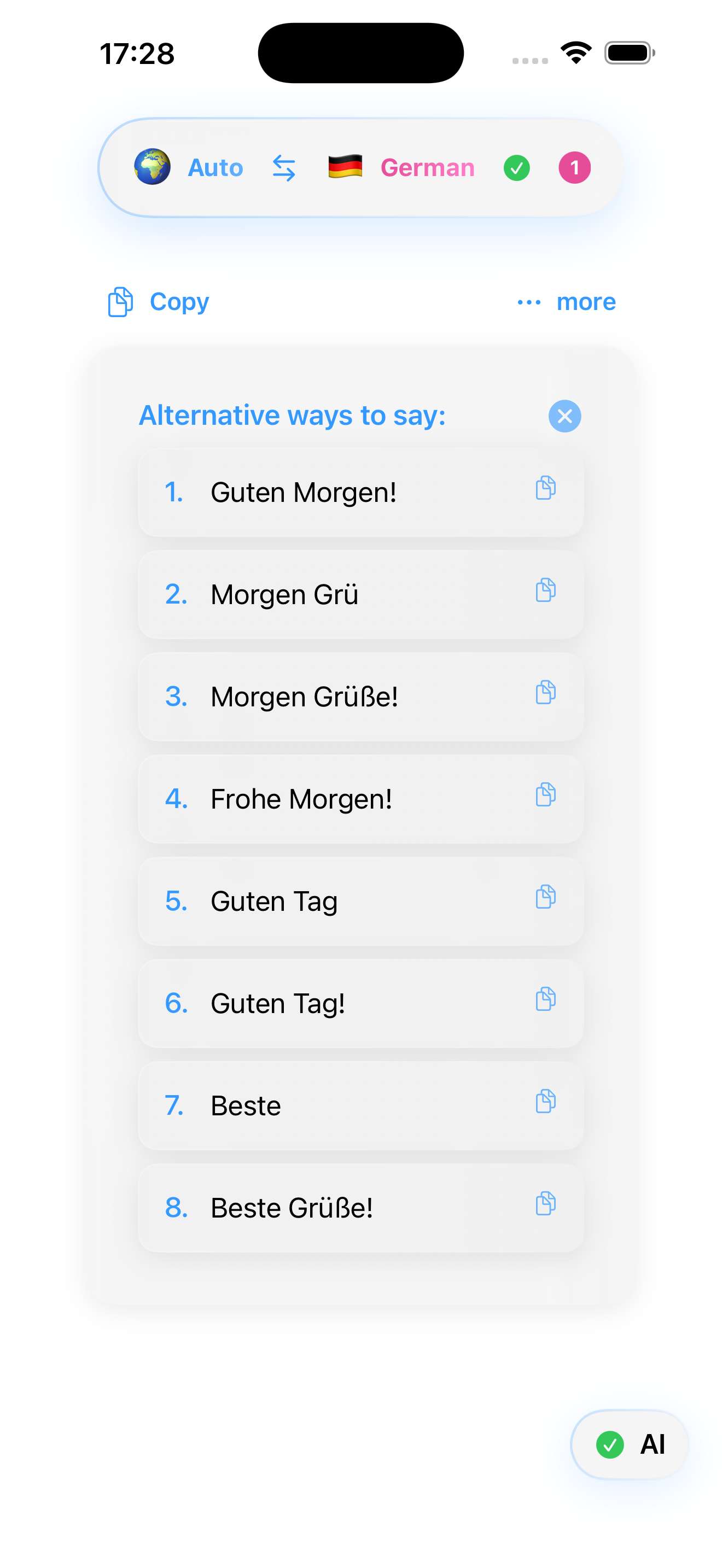Copy "Beste" using its copy icon
This screenshot has width=722, height=1568.
[x=546, y=1102]
